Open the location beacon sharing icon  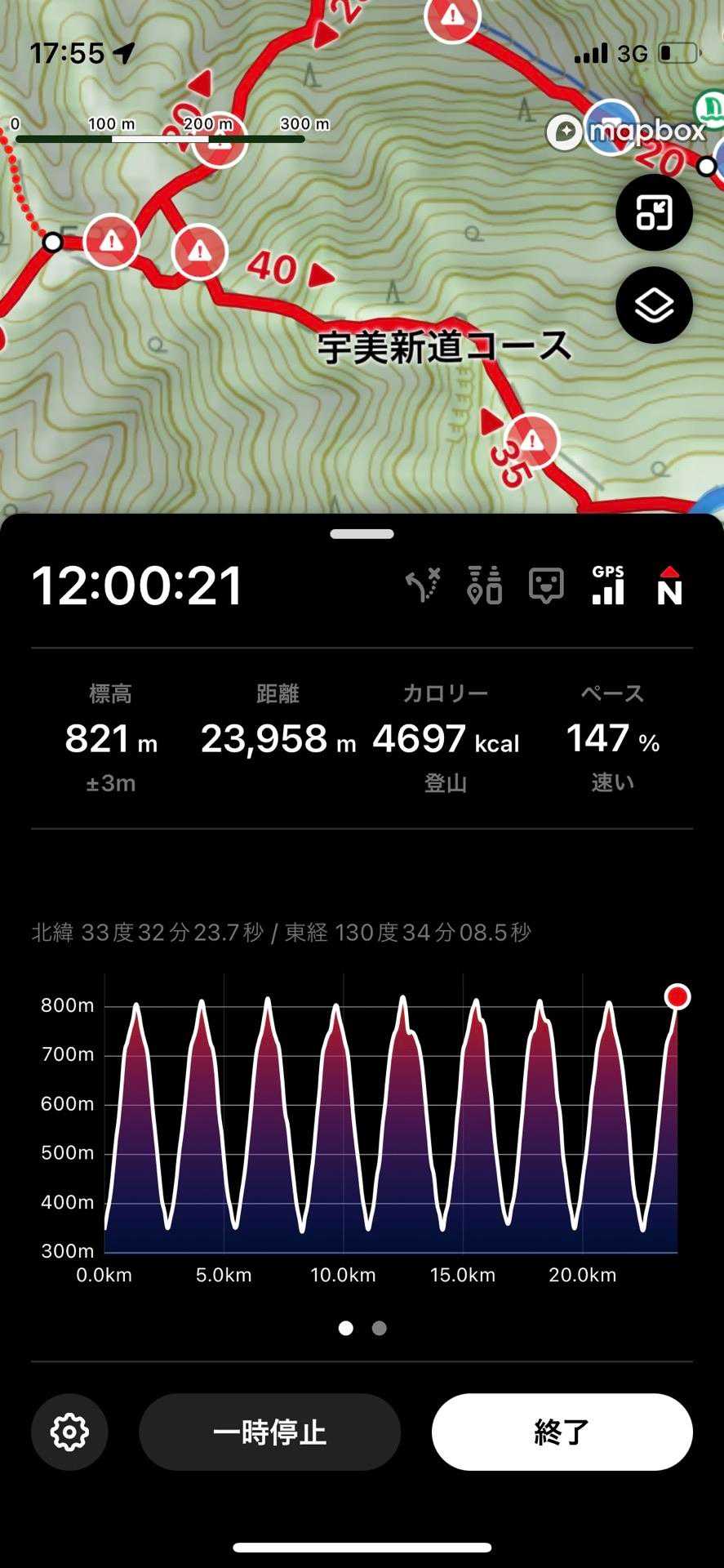coord(484,586)
